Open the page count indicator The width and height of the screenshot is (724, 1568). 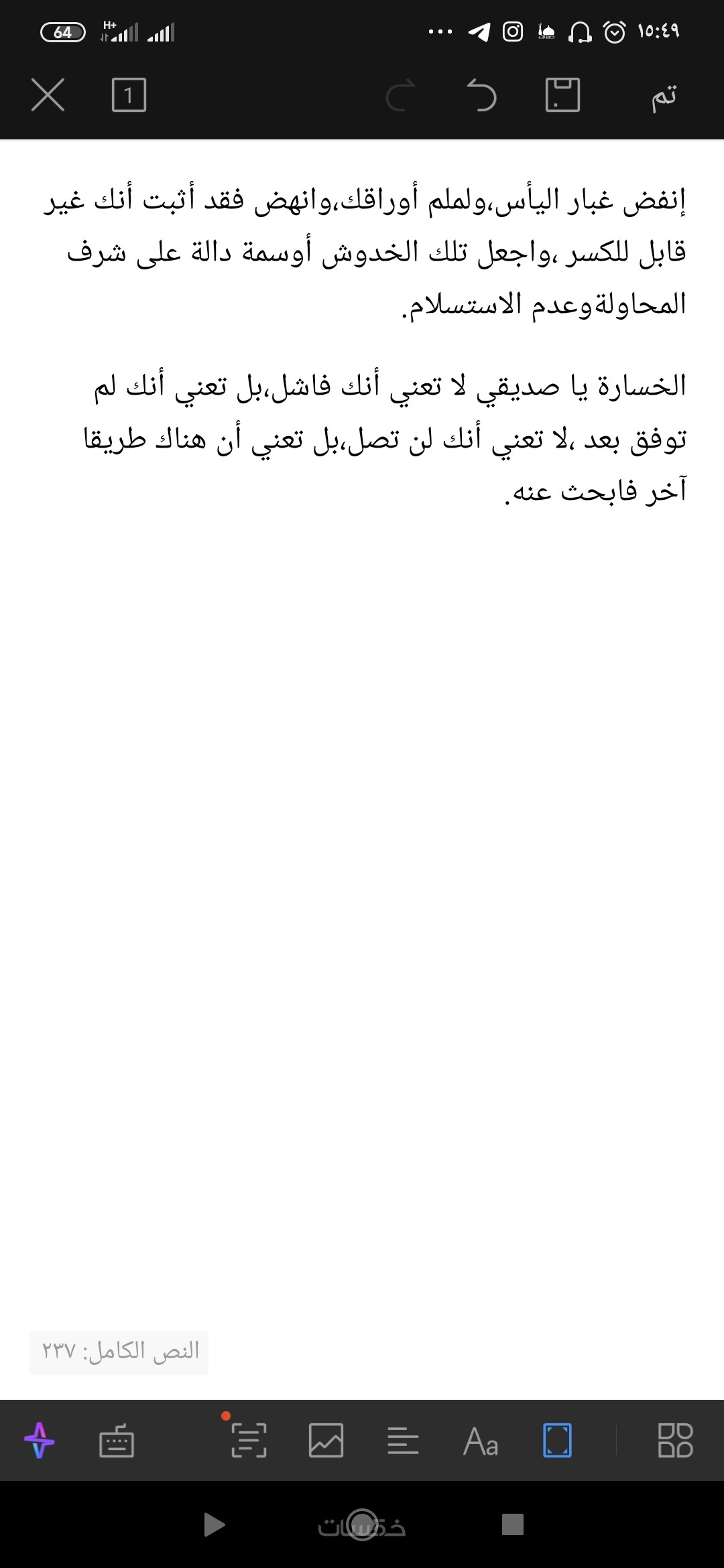(128, 94)
